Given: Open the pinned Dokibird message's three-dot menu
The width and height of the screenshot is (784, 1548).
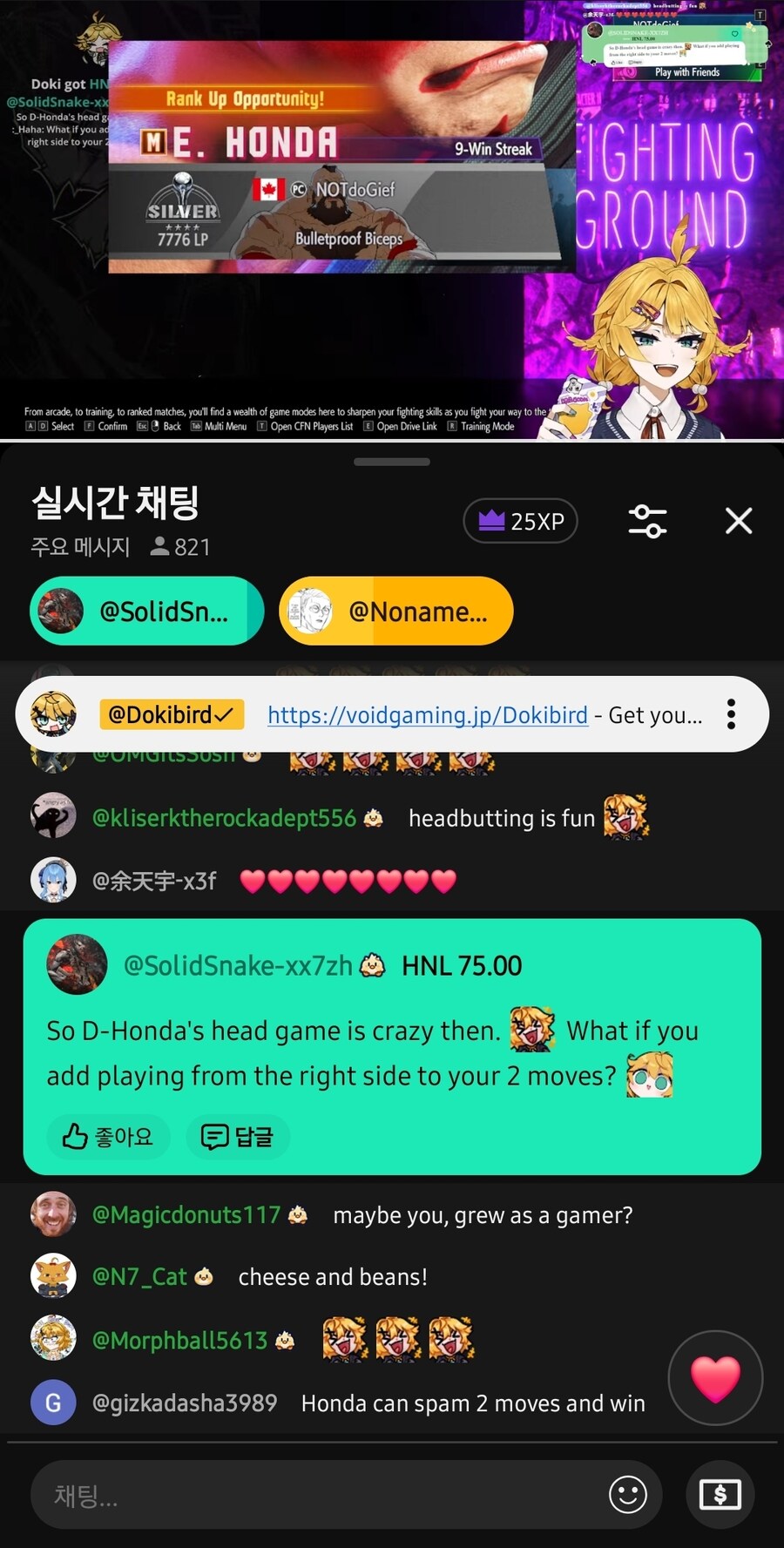Looking at the screenshot, I should (x=731, y=714).
